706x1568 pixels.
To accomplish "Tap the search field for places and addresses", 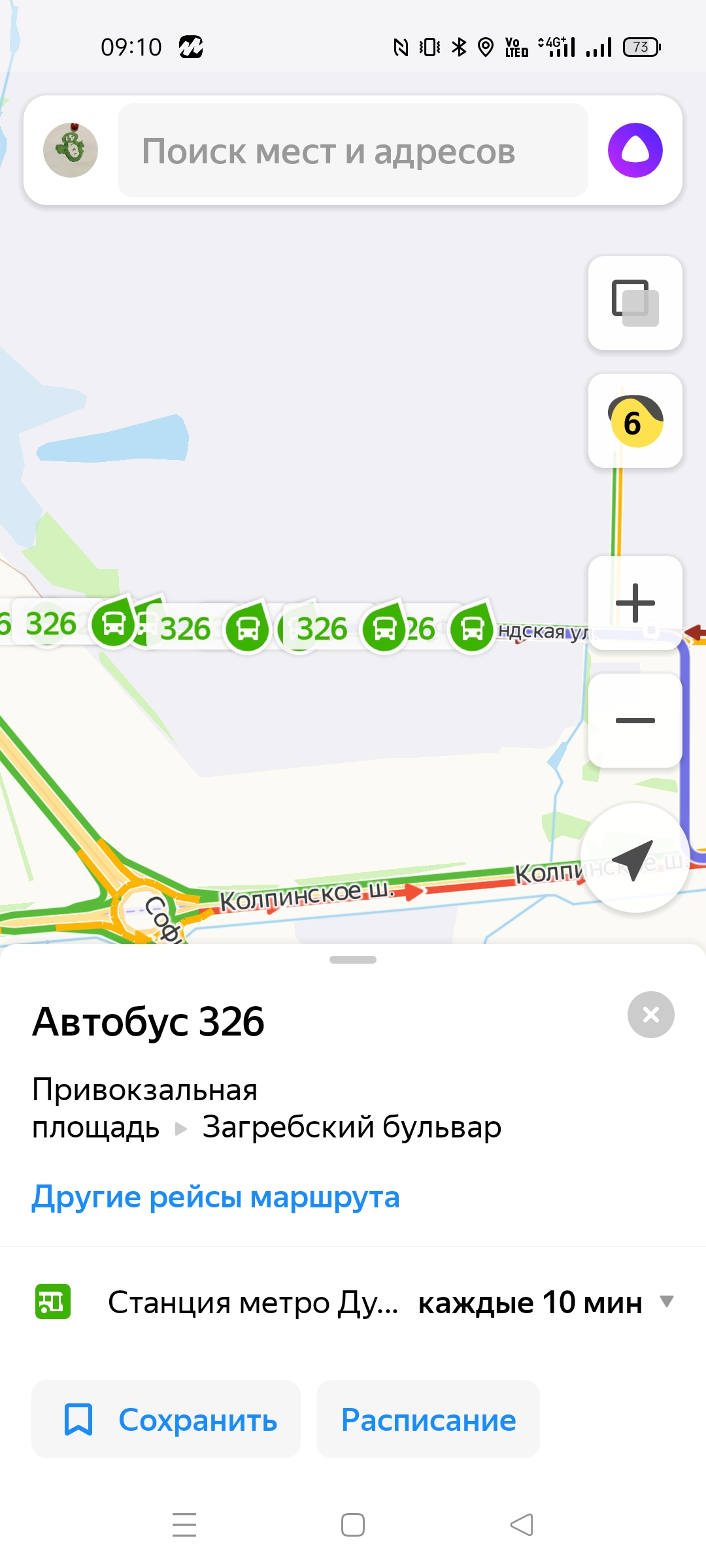I will coord(353,151).
